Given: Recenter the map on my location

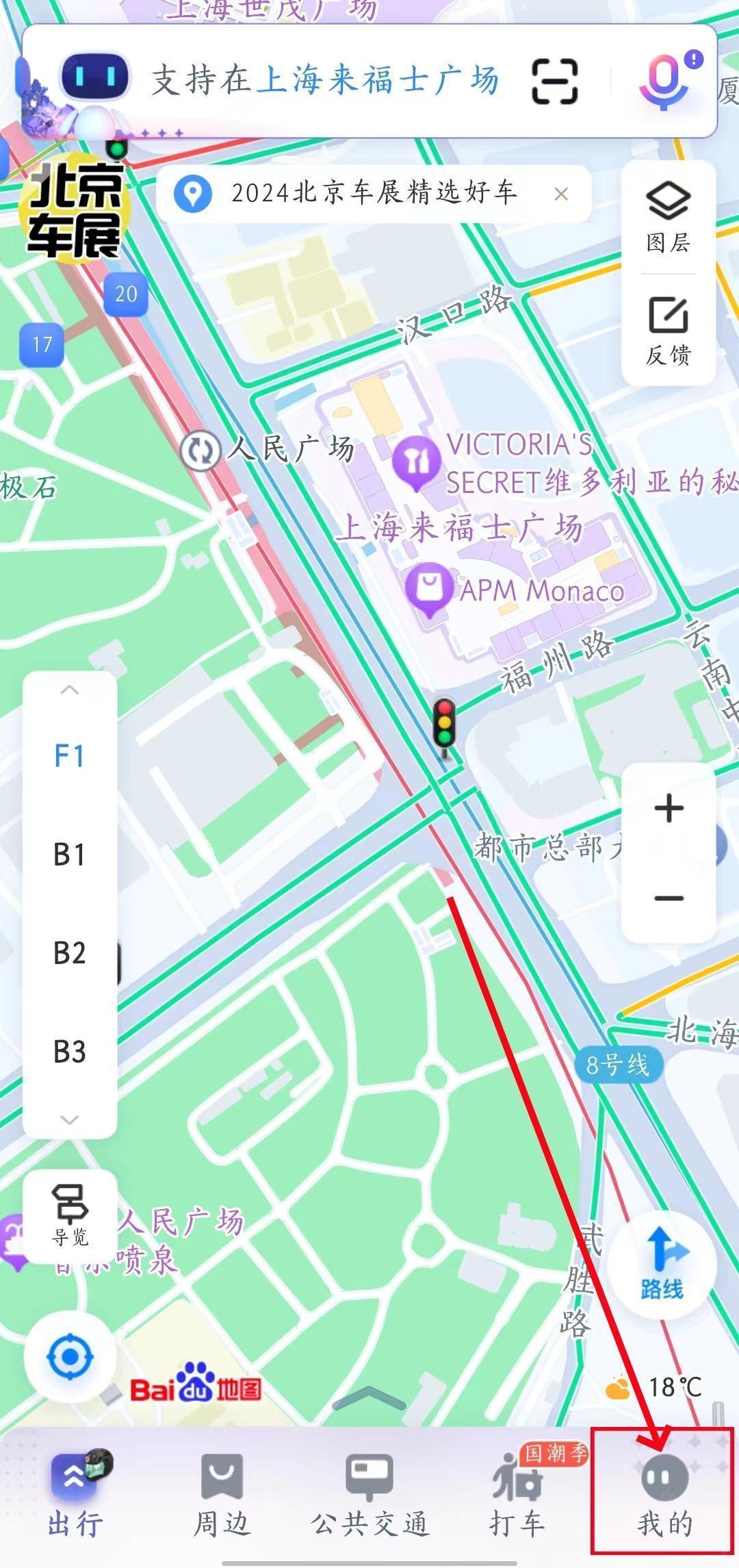Looking at the screenshot, I should point(69,1356).
